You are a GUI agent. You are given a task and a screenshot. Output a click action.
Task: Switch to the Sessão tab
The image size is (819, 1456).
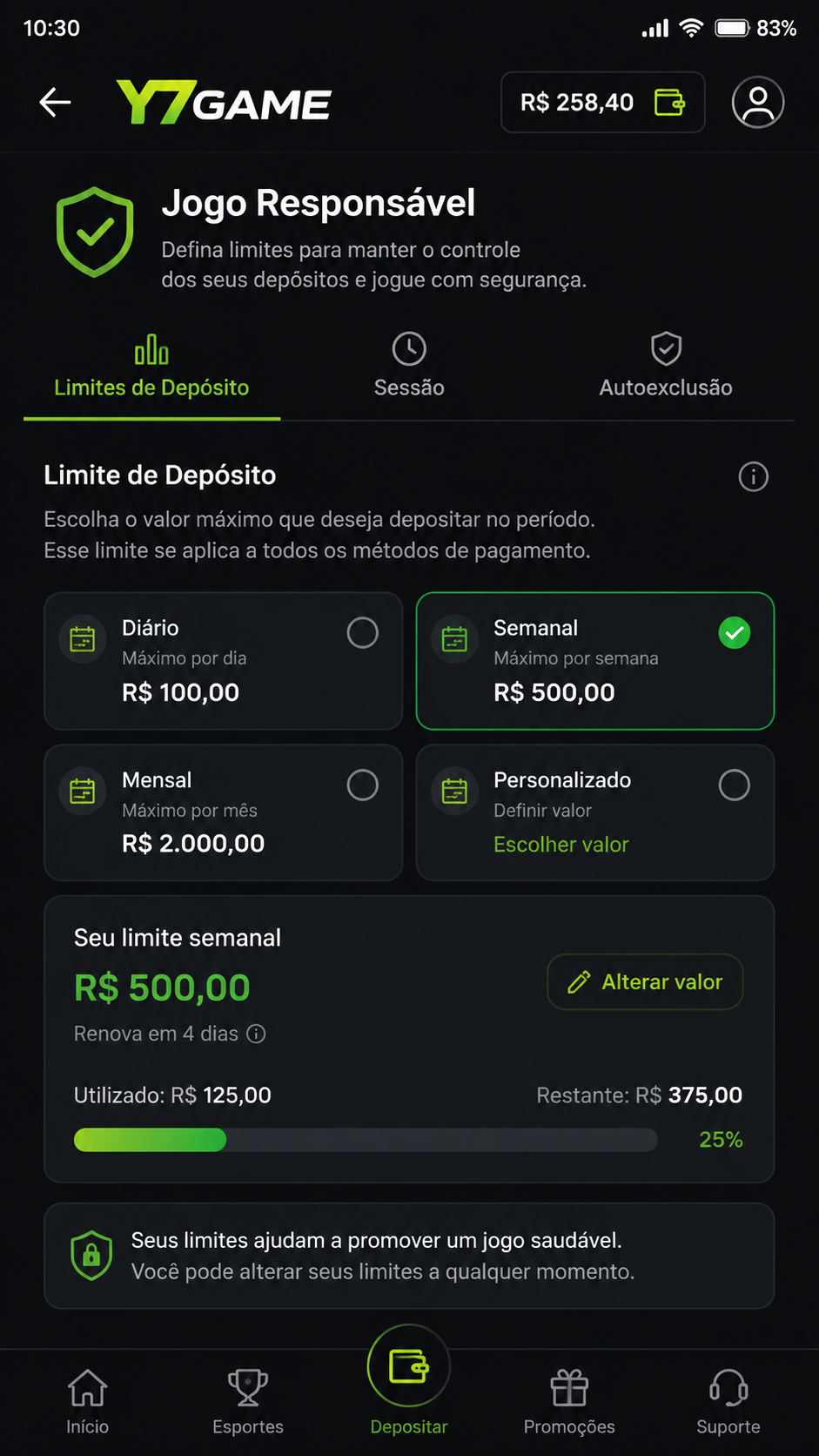[409, 366]
